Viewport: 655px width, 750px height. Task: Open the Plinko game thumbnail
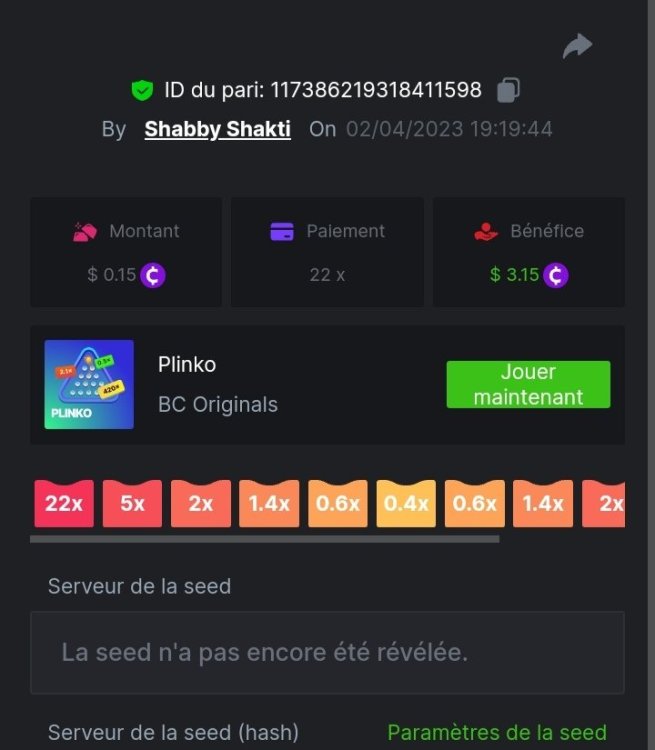89,385
